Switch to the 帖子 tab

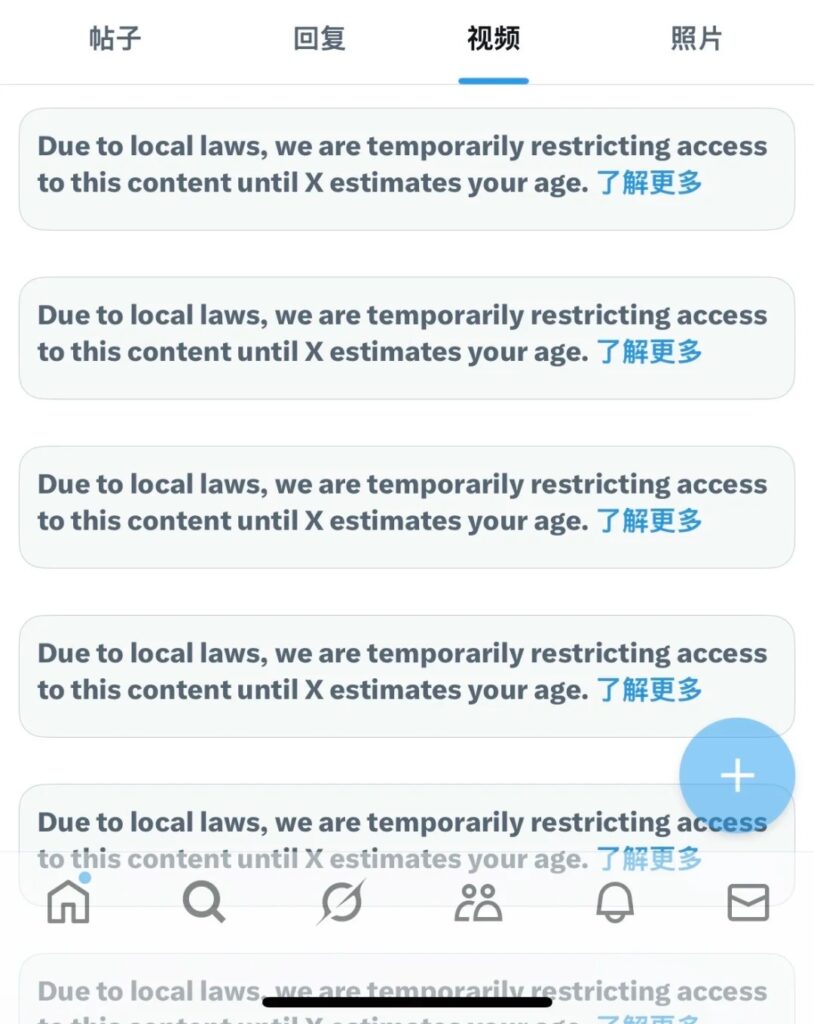(115, 40)
